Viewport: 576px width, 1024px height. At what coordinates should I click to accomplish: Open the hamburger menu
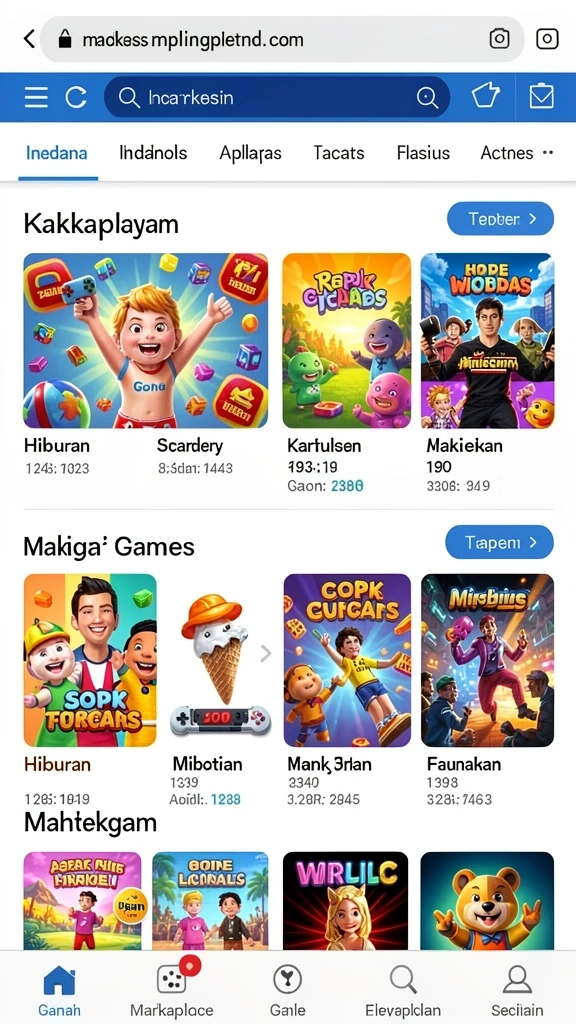coord(36,98)
